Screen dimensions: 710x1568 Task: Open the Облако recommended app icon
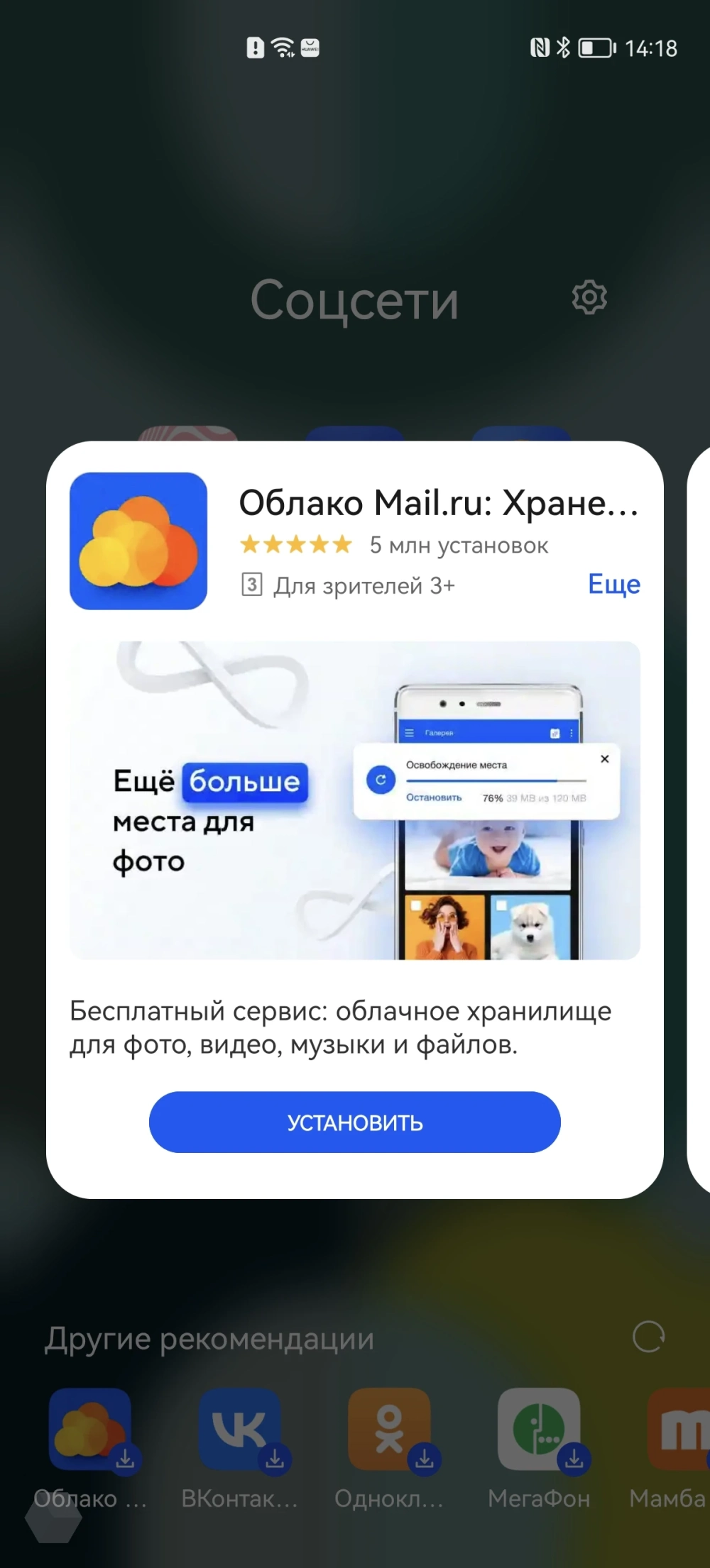click(x=90, y=1430)
